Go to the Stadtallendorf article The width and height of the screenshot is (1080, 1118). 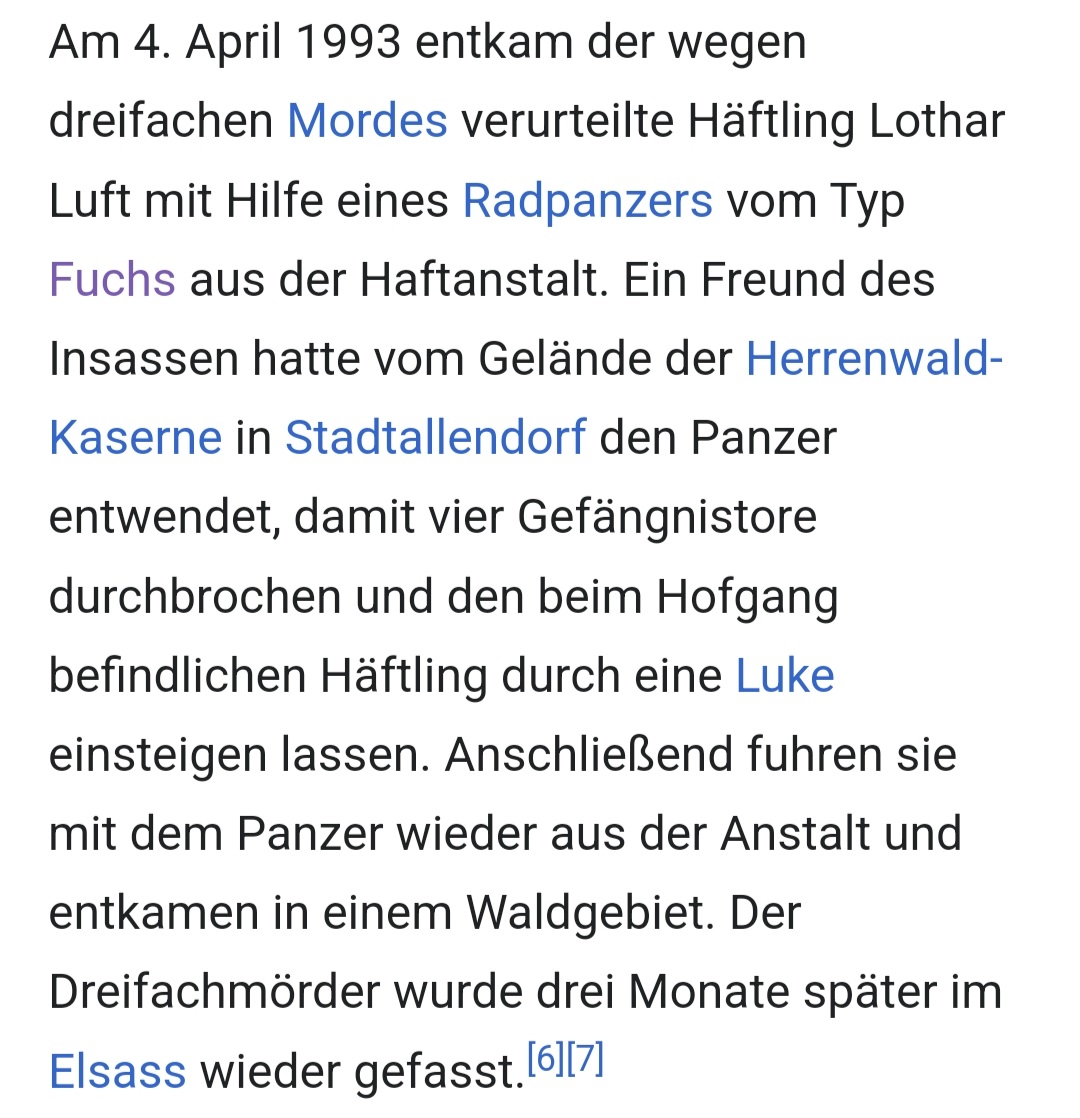click(435, 438)
